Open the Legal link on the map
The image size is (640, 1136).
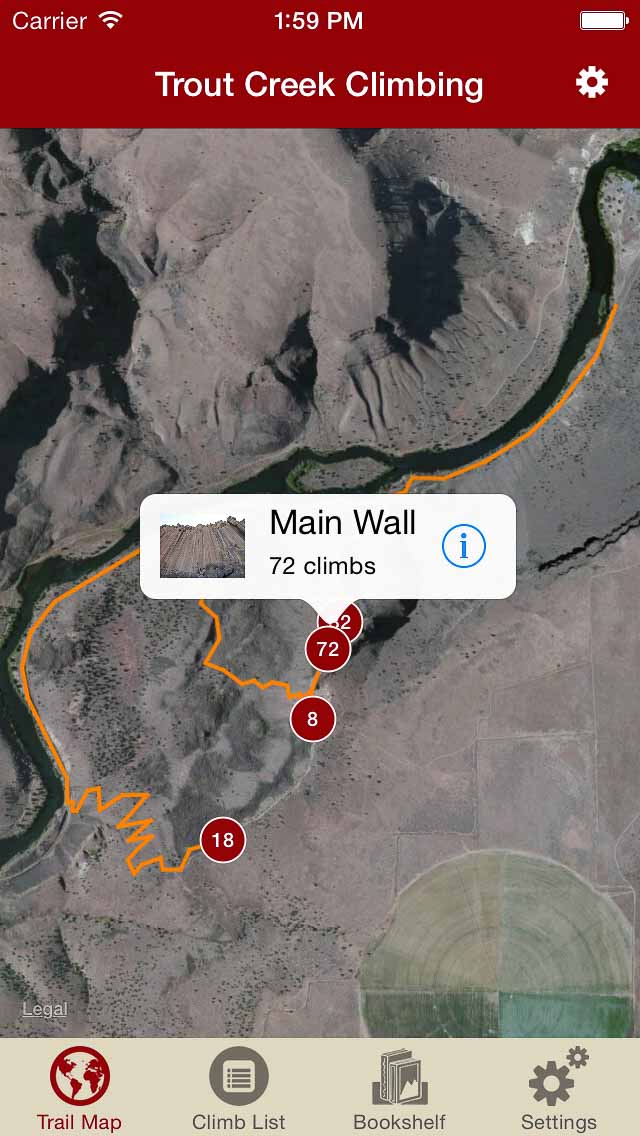tap(45, 1009)
